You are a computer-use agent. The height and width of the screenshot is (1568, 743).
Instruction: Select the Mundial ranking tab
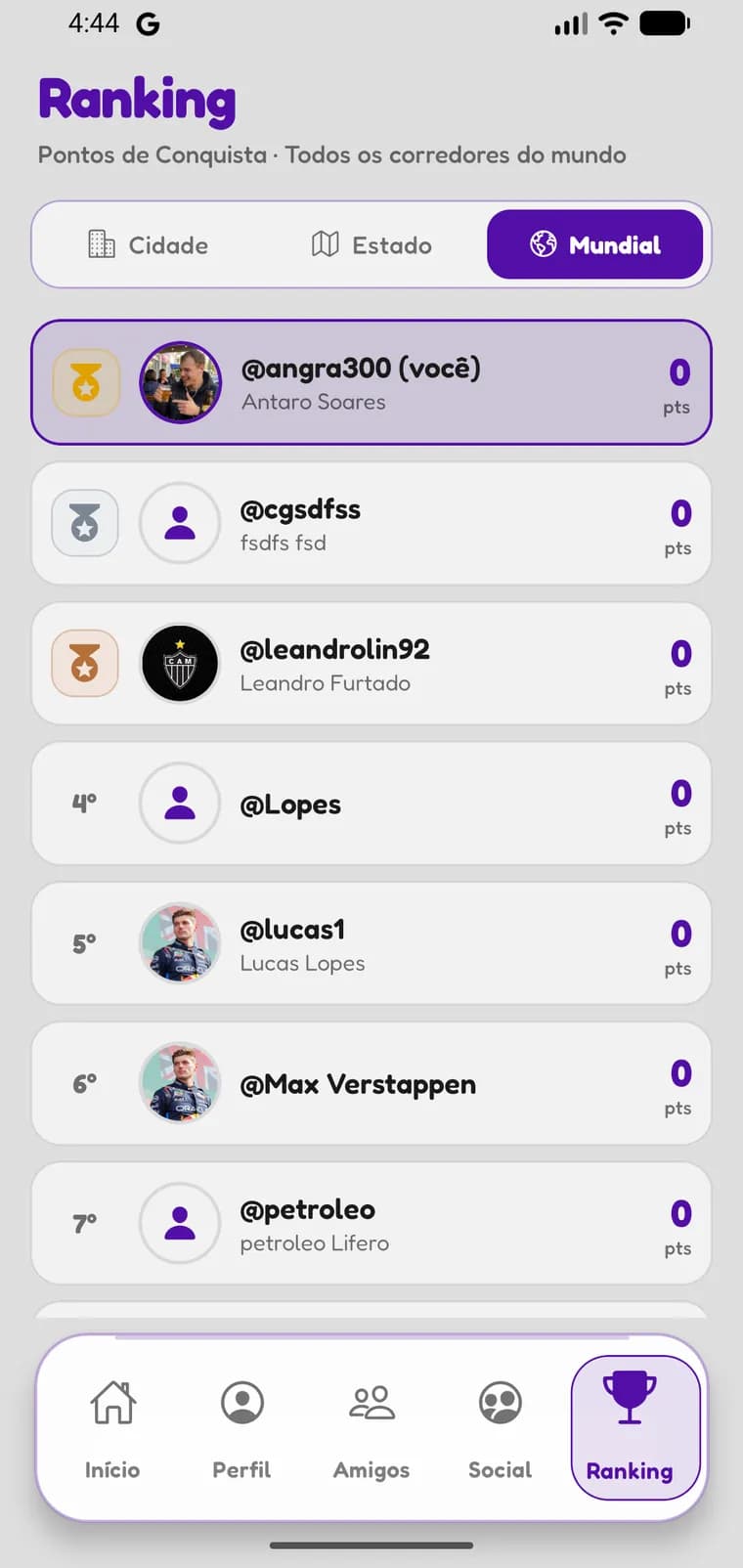[x=594, y=244]
